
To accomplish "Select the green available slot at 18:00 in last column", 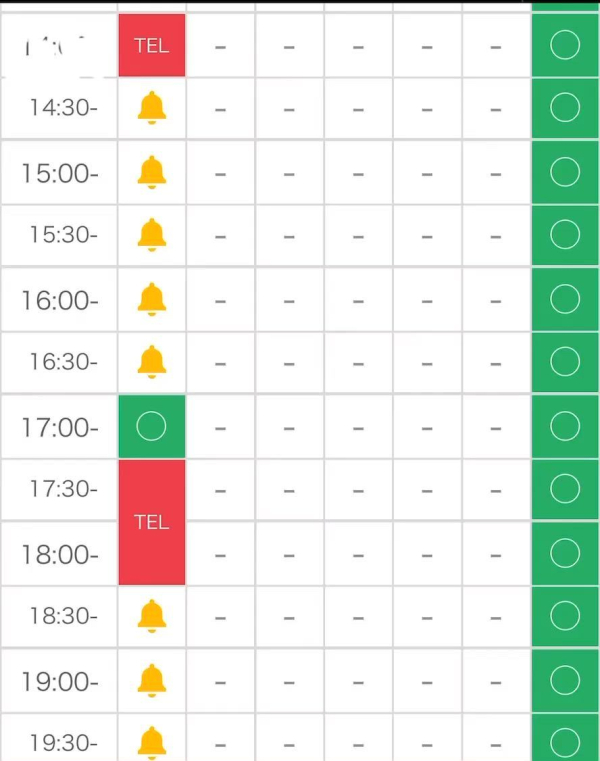I will pyautogui.click(x=565, y=553).
